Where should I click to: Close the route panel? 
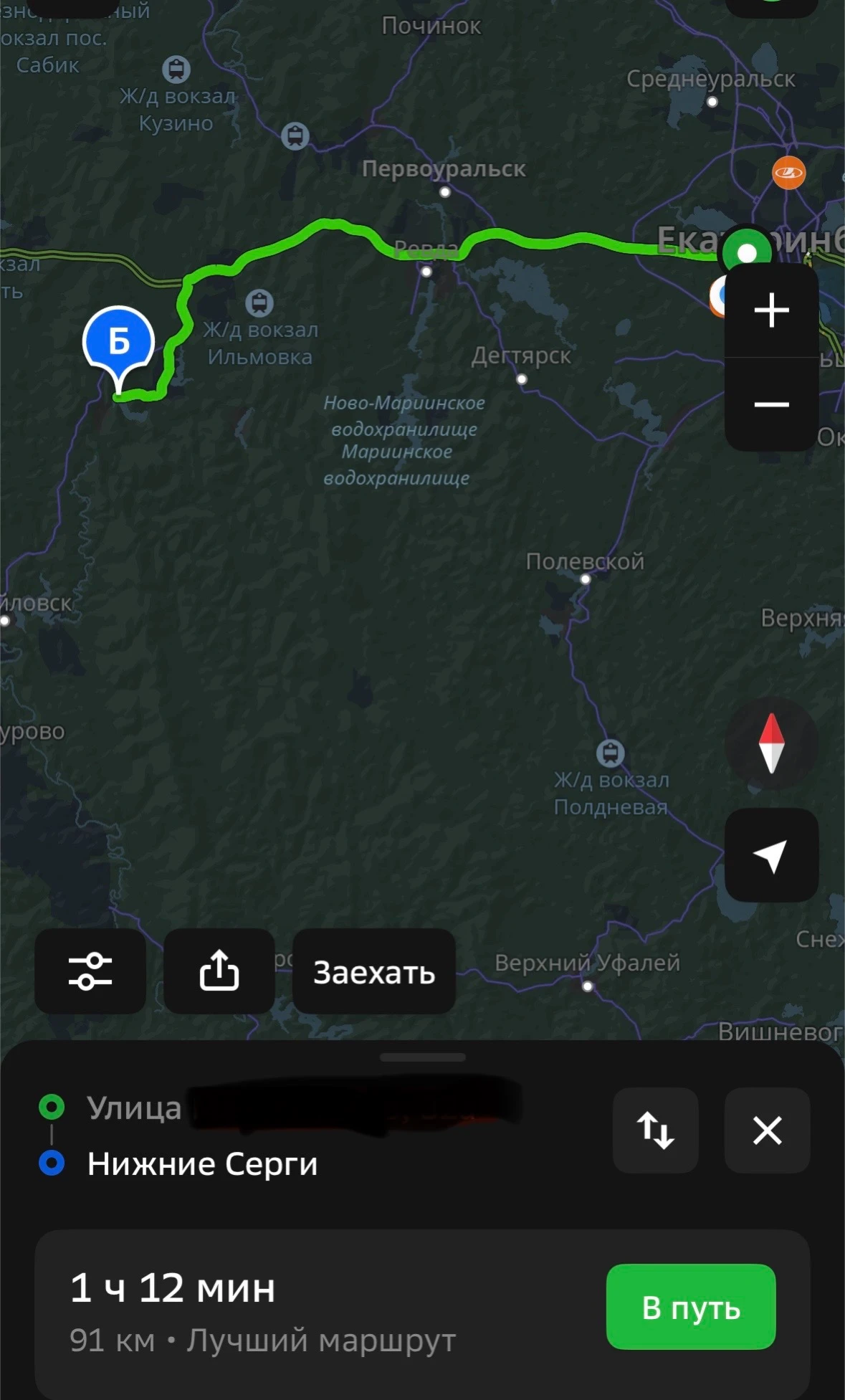coord(767,1130)
